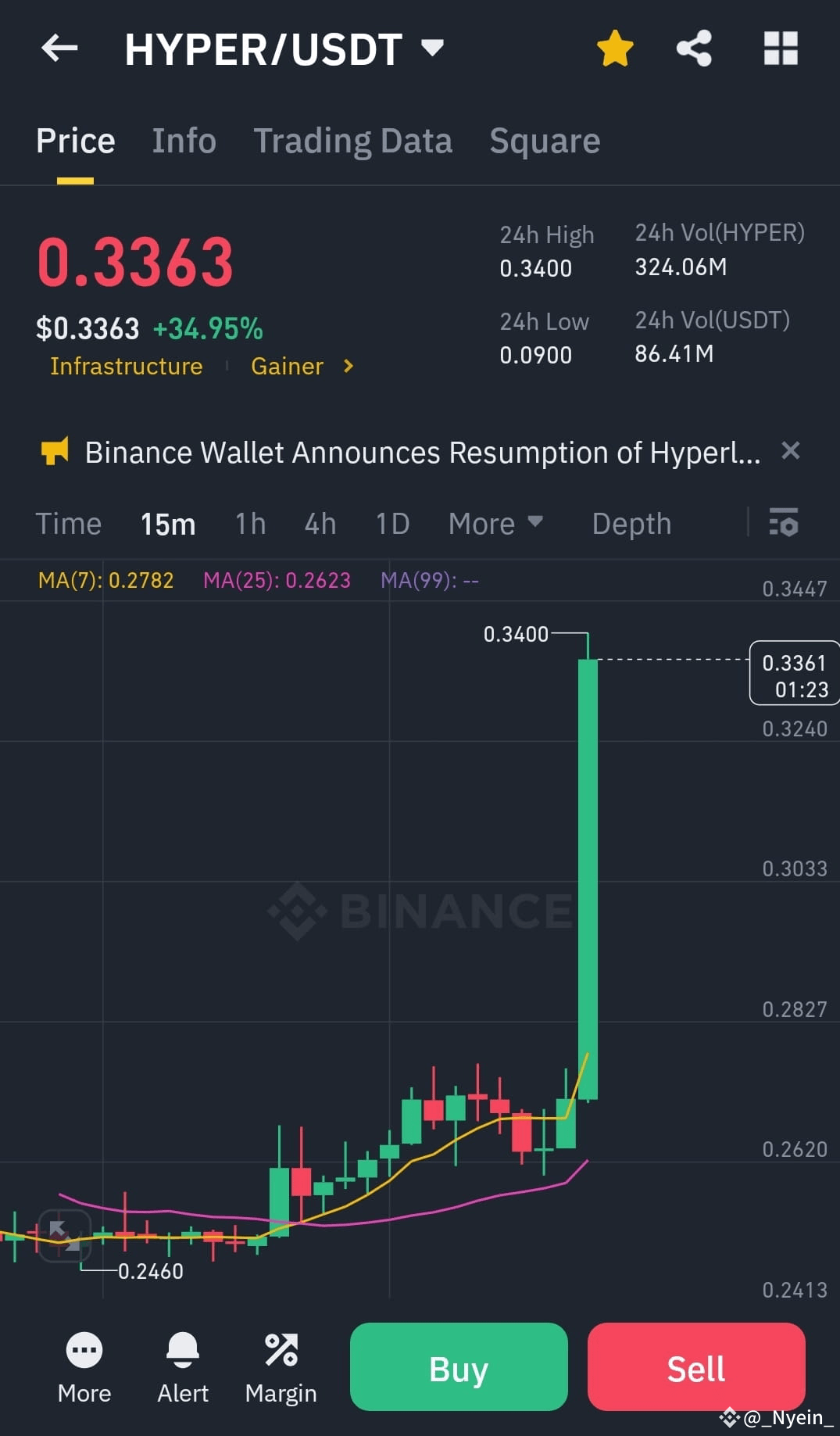Select the 1h chart interval
The width and height of the screenshot is (840, 1436).
coord(249,523)
